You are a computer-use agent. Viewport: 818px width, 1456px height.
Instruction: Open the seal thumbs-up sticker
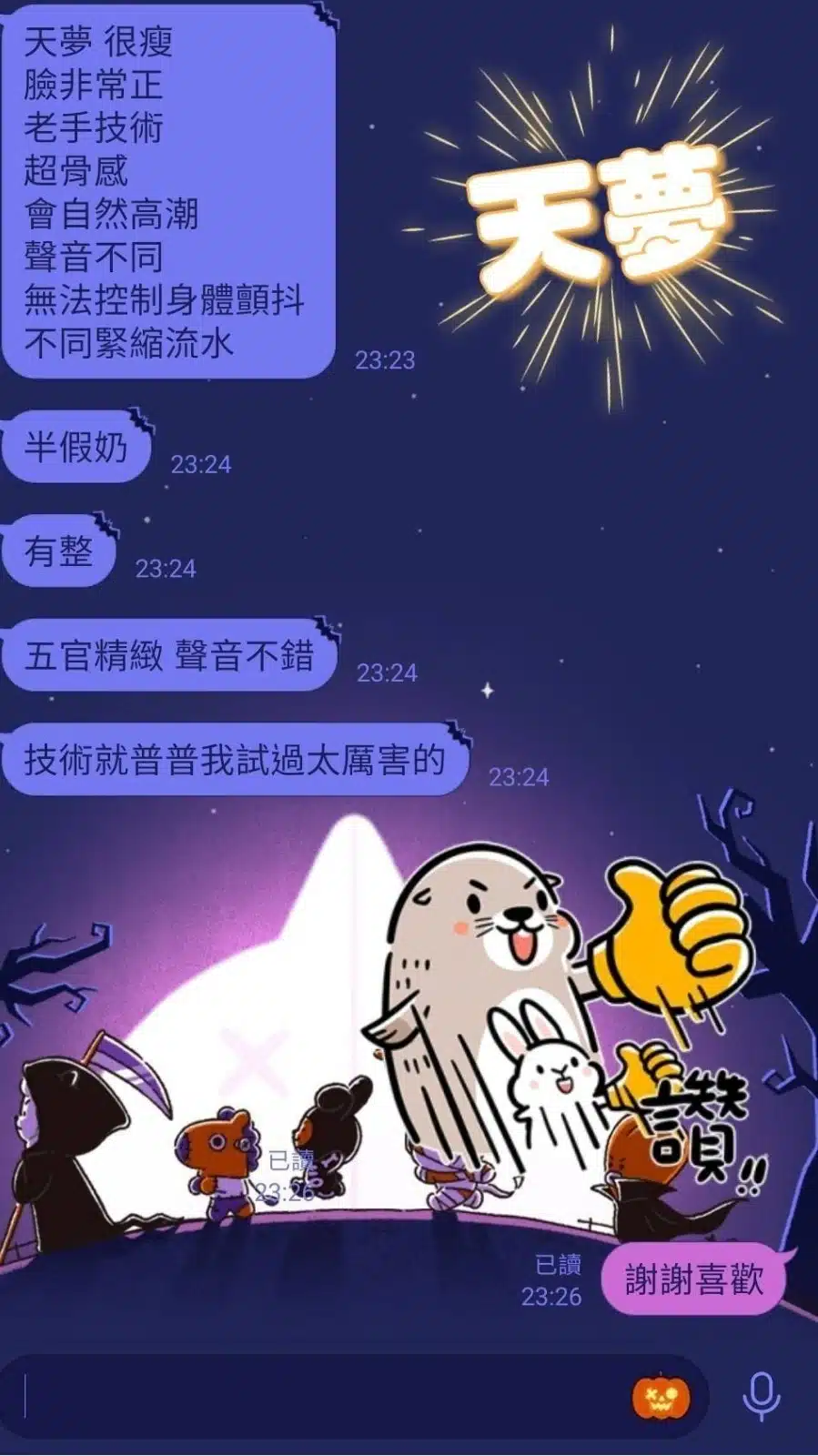point(564,1019)
